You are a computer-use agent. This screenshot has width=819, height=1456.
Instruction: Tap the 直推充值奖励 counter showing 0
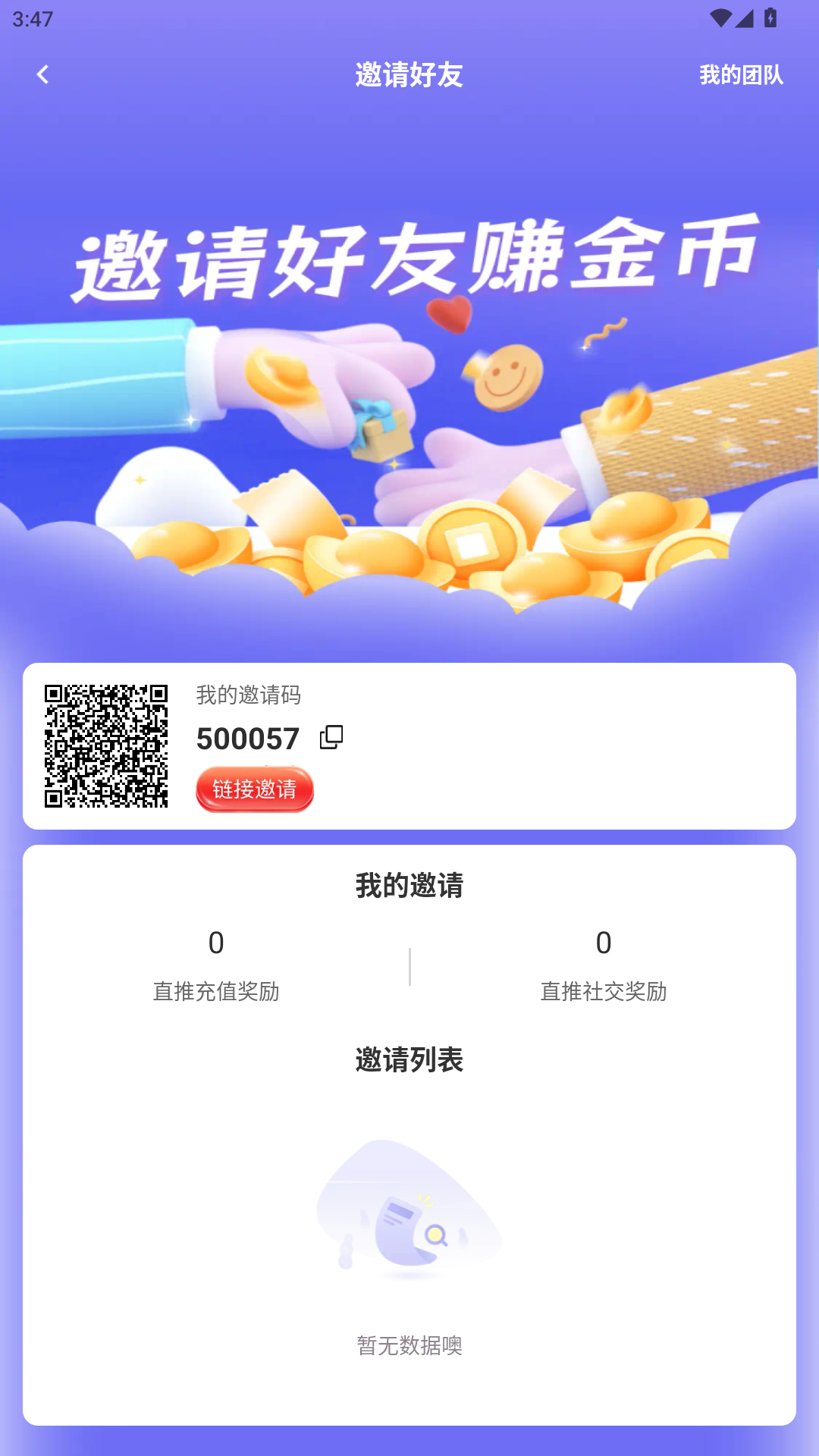pyautogui.click(x=216, y=942)
